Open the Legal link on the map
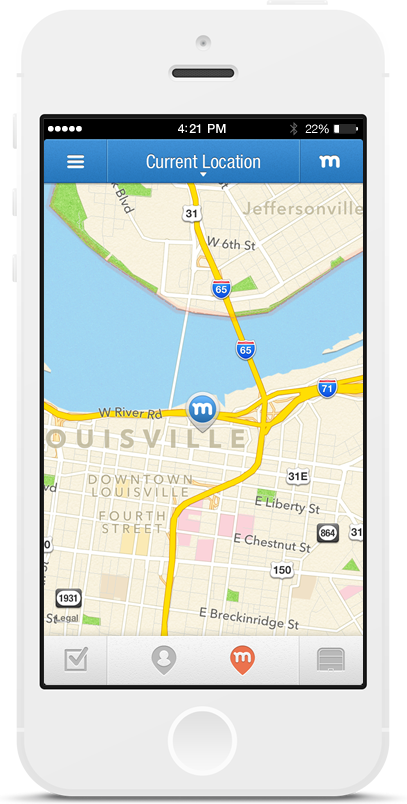 click(x=67, y=618)
